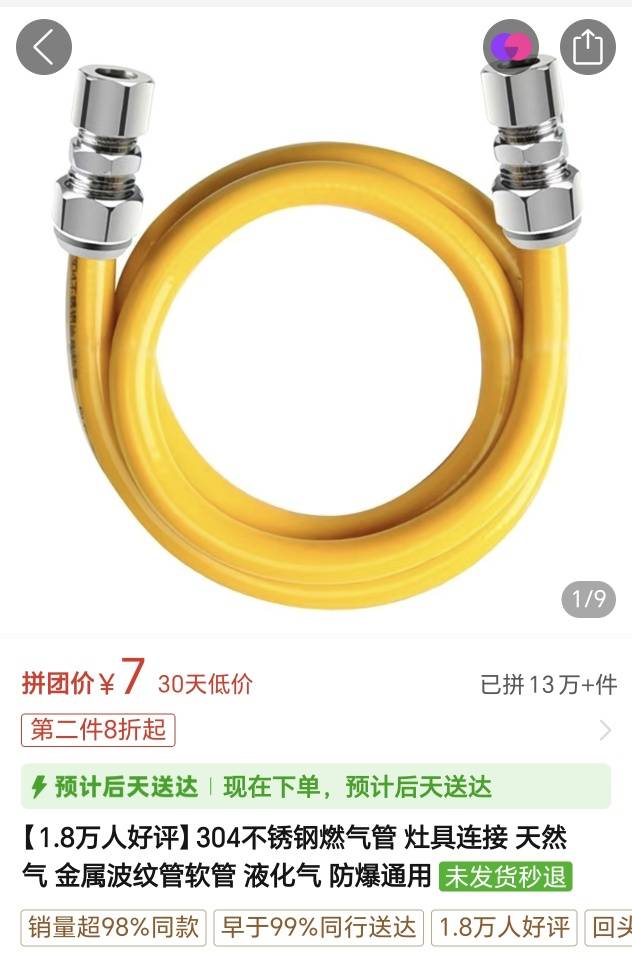Share this gas hose product
632x957 pixels.
click(588, 47)
